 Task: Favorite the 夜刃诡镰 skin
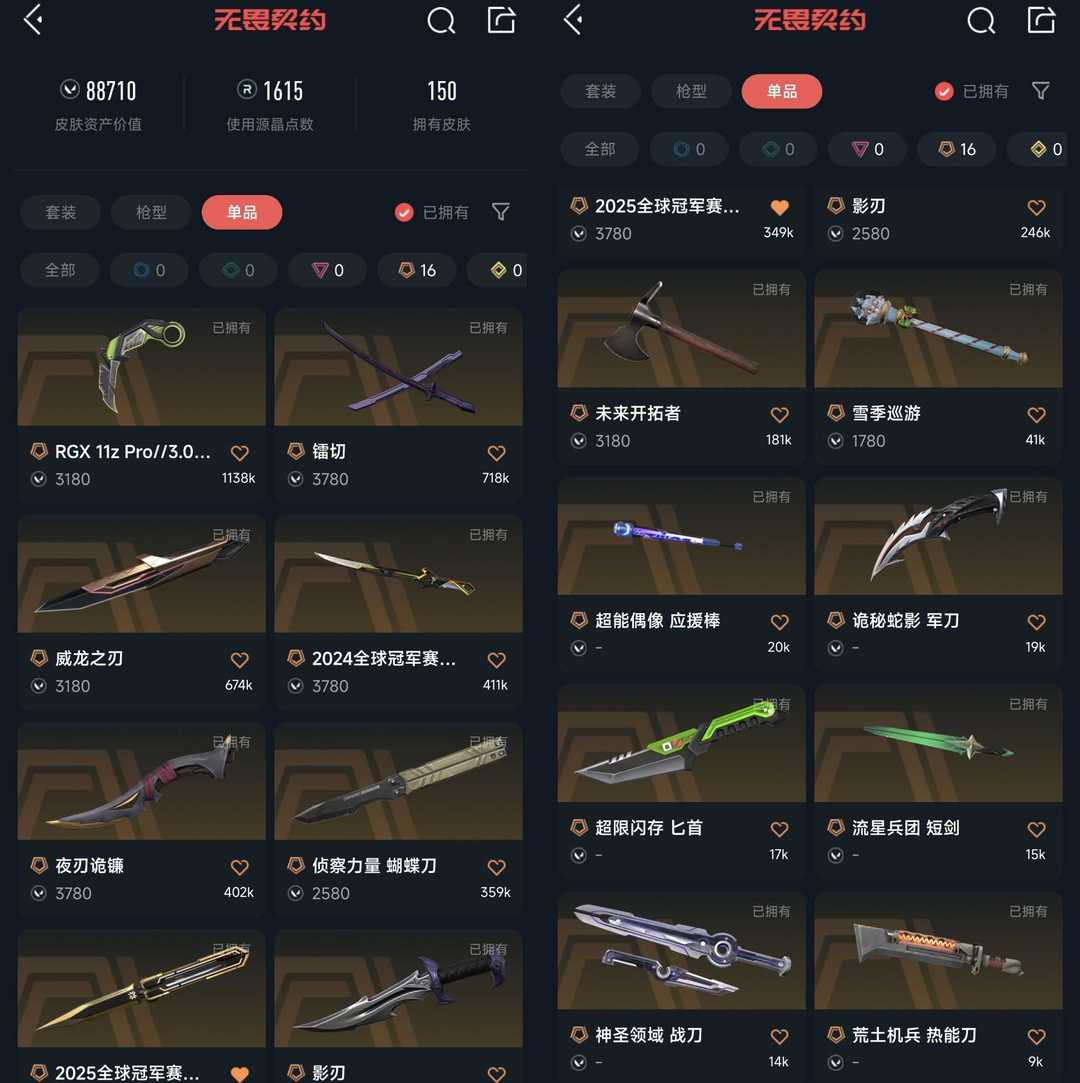(240, 867)
